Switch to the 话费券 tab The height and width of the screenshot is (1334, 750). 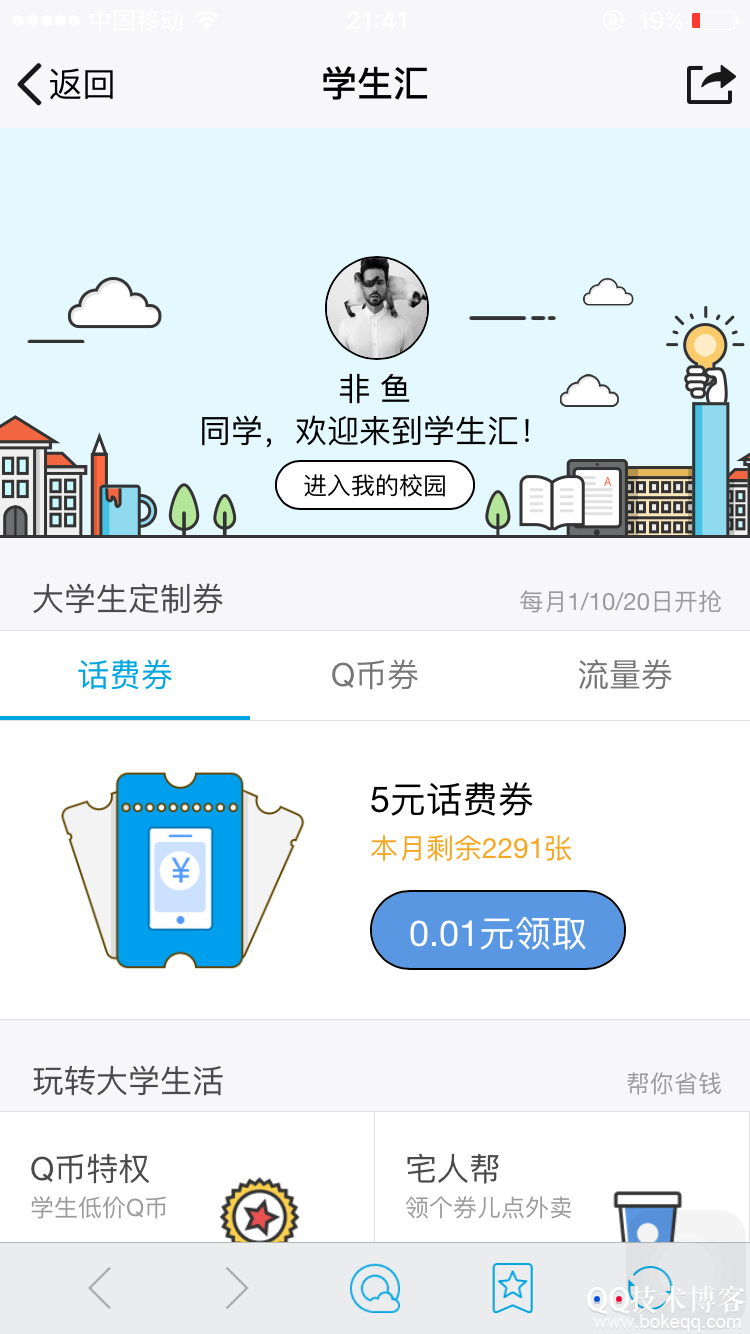click(x=125, y=676)
